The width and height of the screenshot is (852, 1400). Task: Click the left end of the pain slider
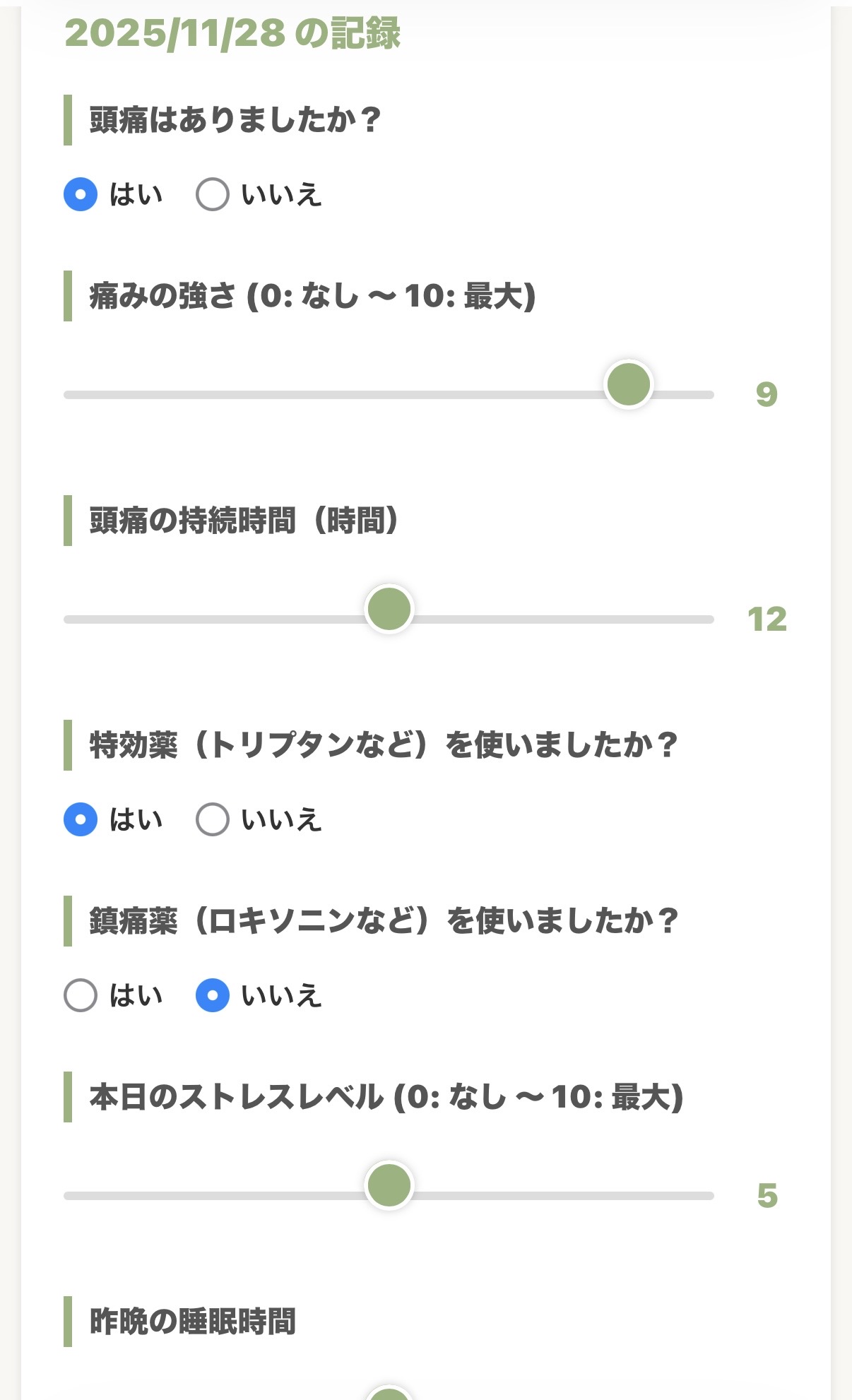[x=67, y=393]
